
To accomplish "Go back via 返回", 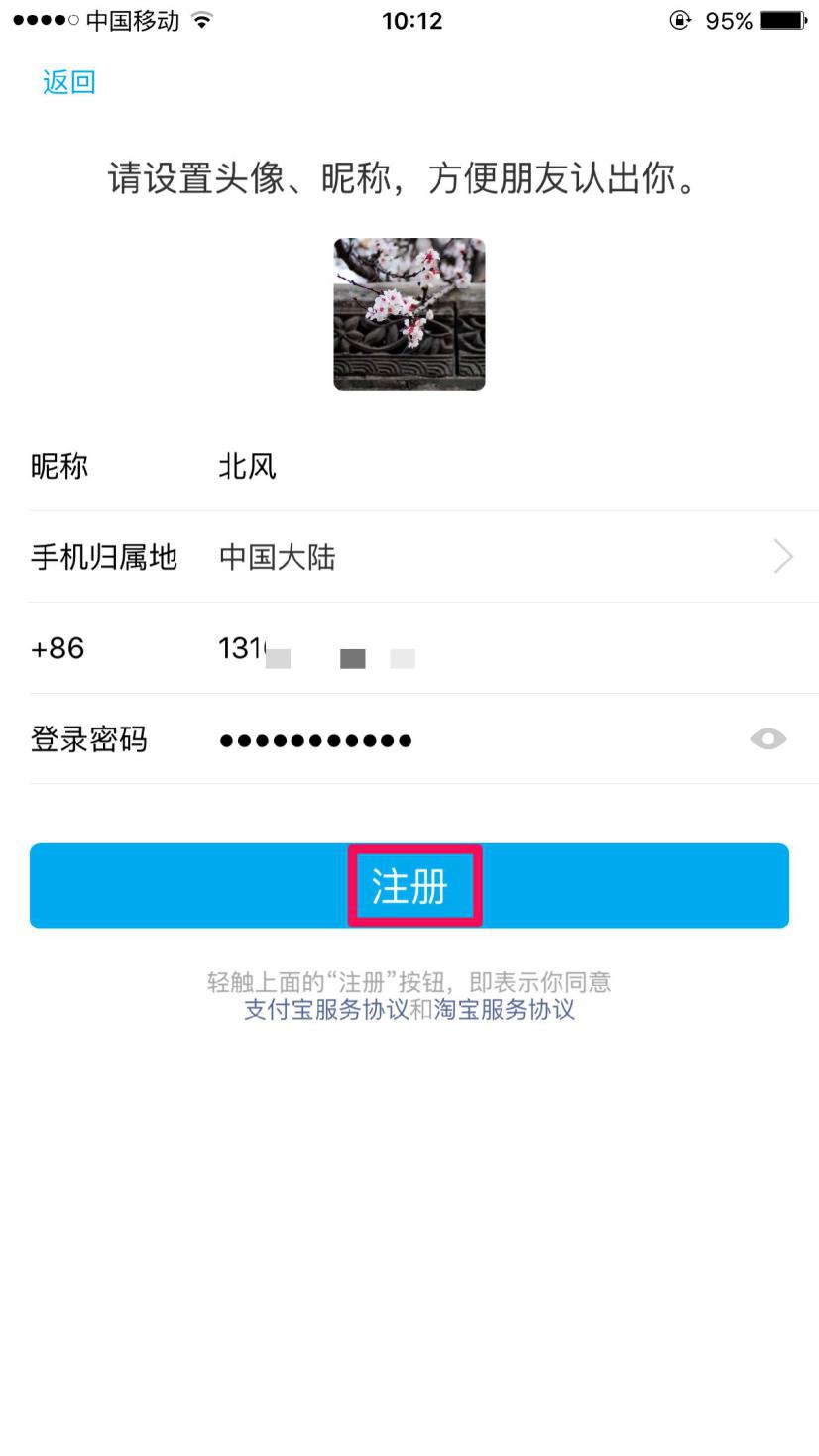I will (x=68, y=81).
